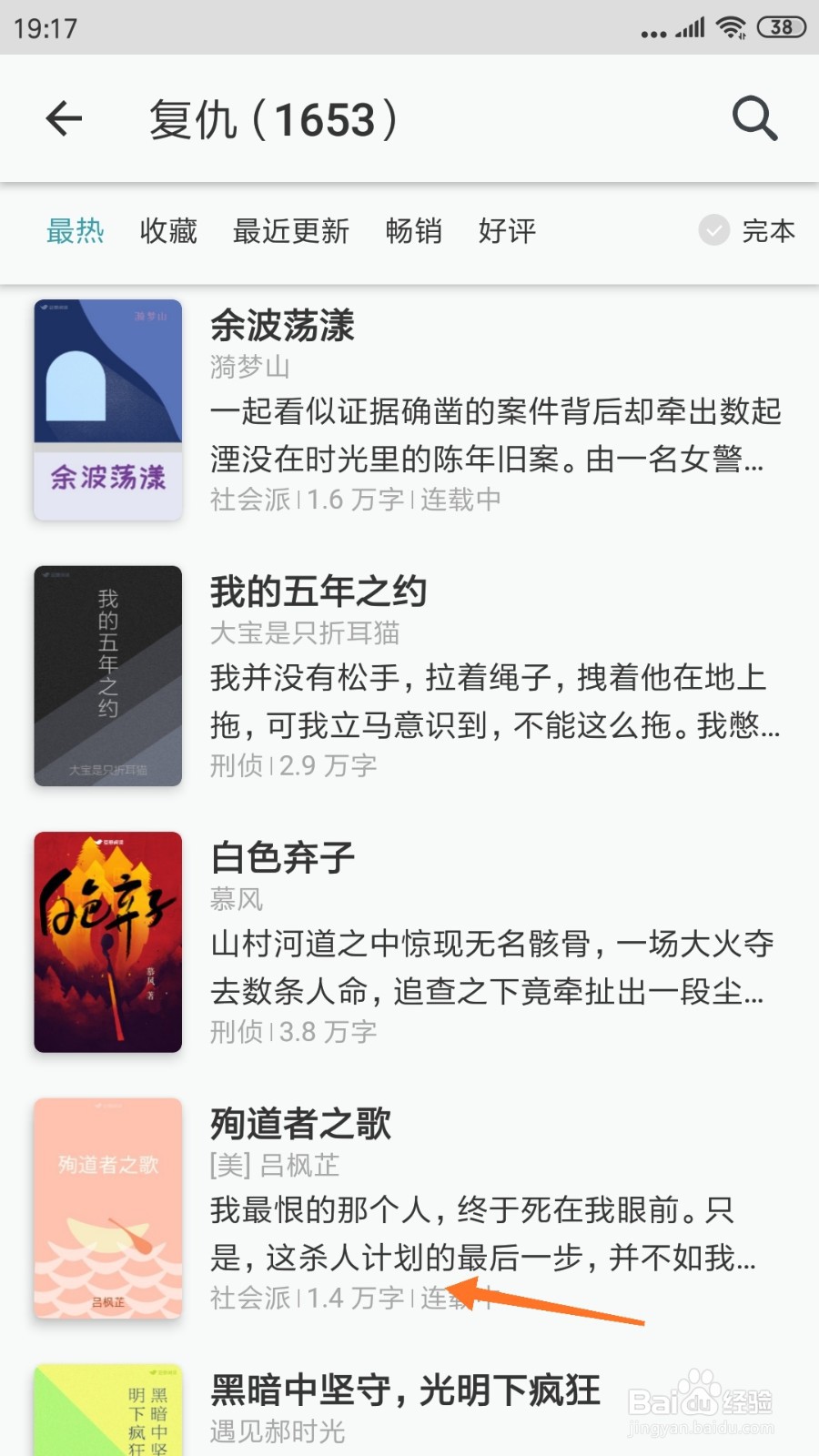Toggle the 完本 filter checkbox
The height and width of the screenshot is (1456, 819).
715,231
